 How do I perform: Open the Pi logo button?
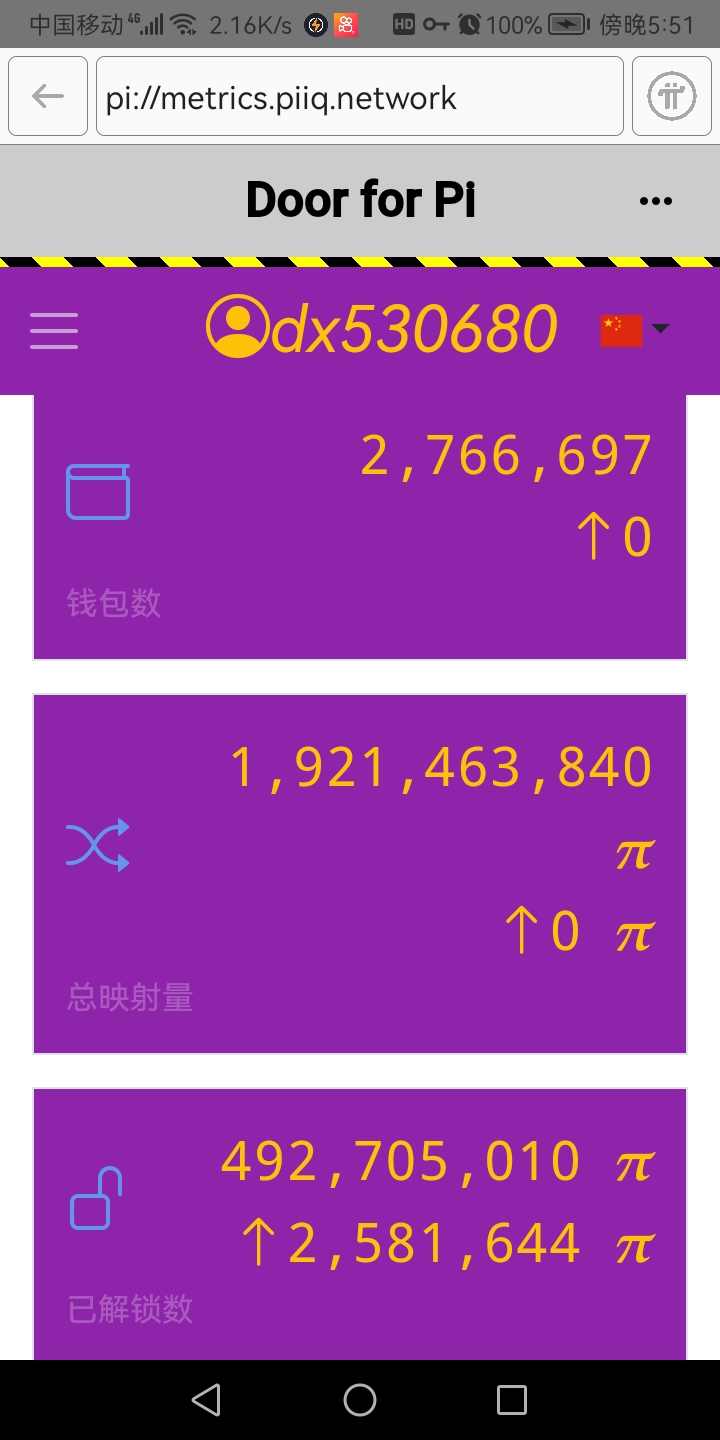(x=671, y=96)
